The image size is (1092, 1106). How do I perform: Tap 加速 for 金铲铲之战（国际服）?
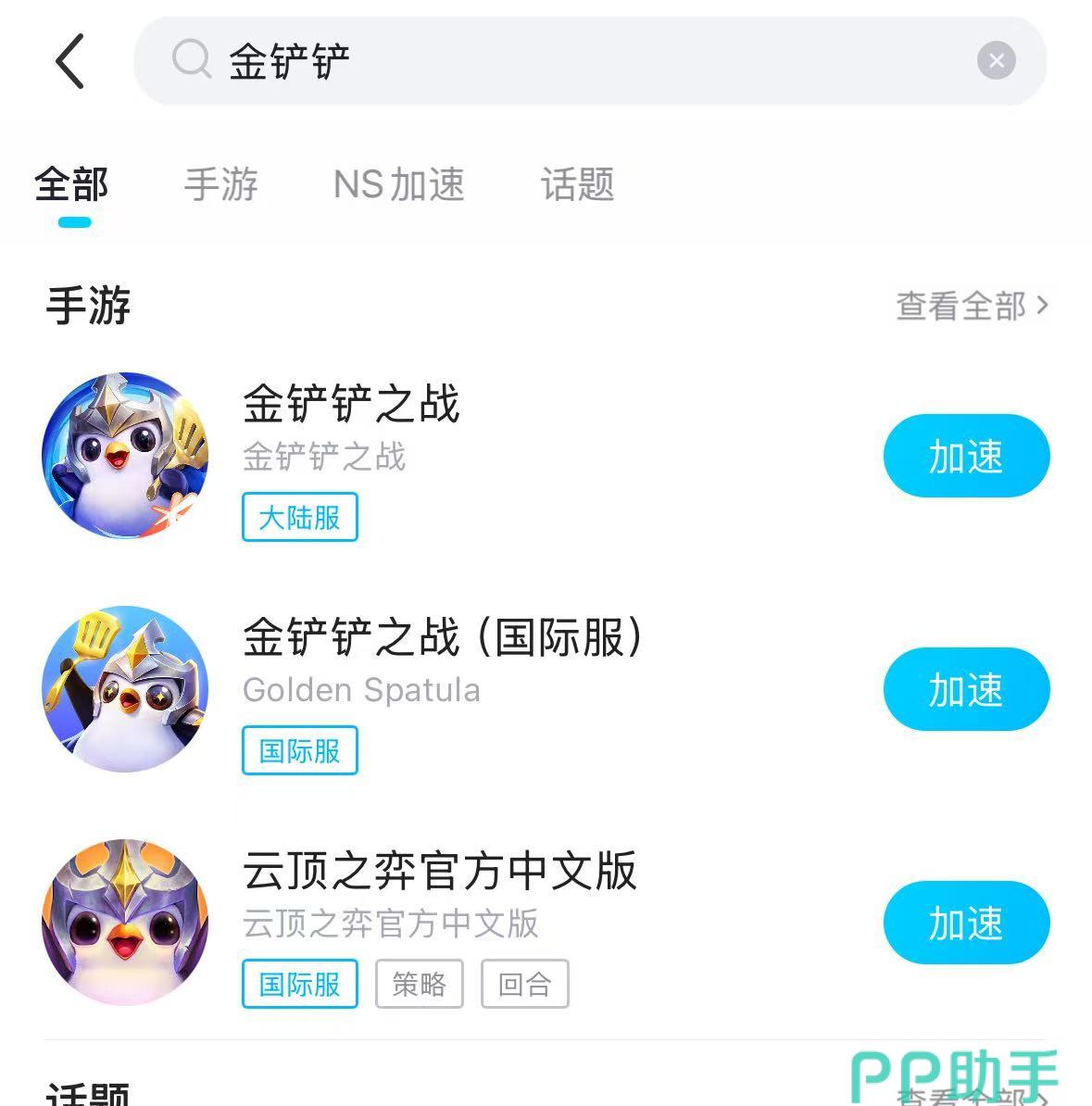click(x=965, y=689)
